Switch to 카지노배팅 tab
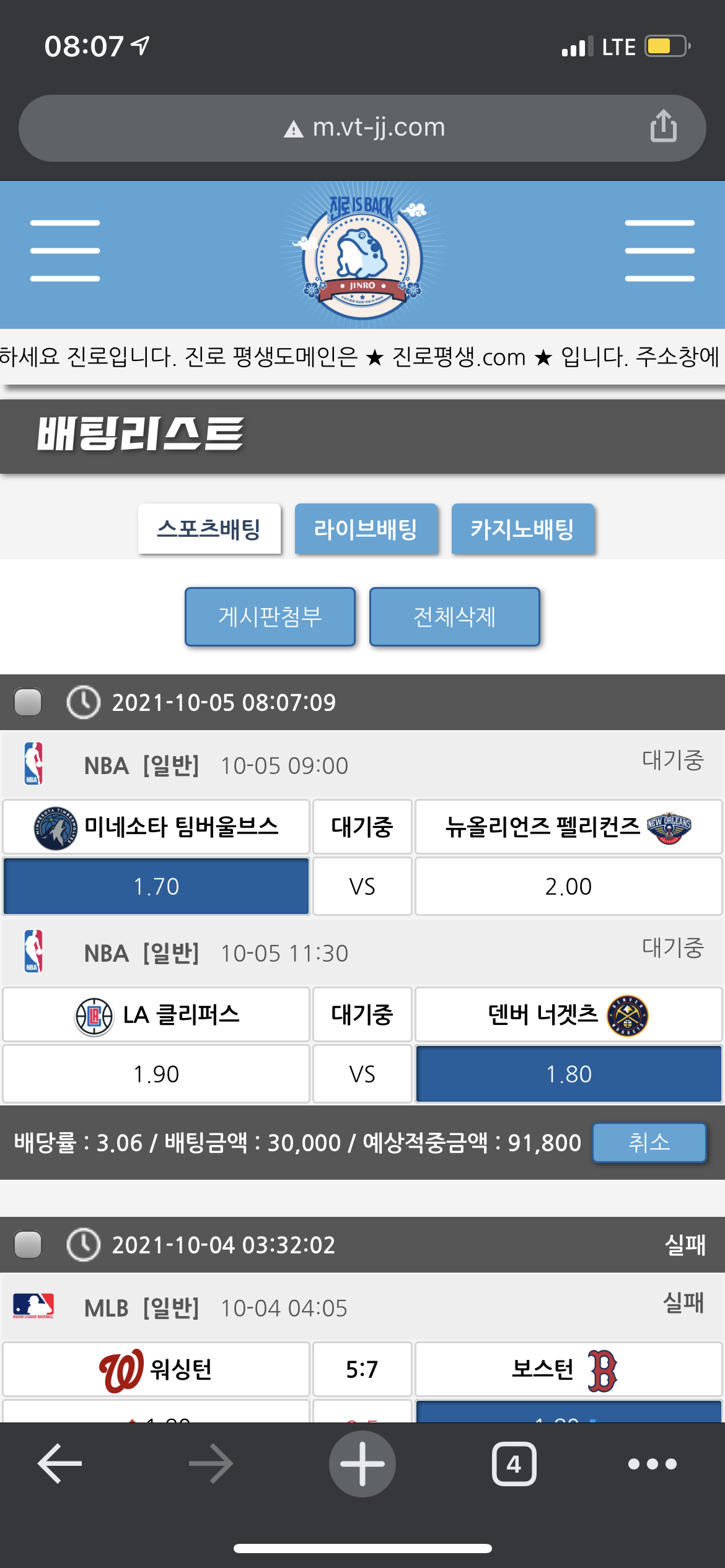Image resolution: width=725 pixels, height=1568 pixels. (522, 529)
